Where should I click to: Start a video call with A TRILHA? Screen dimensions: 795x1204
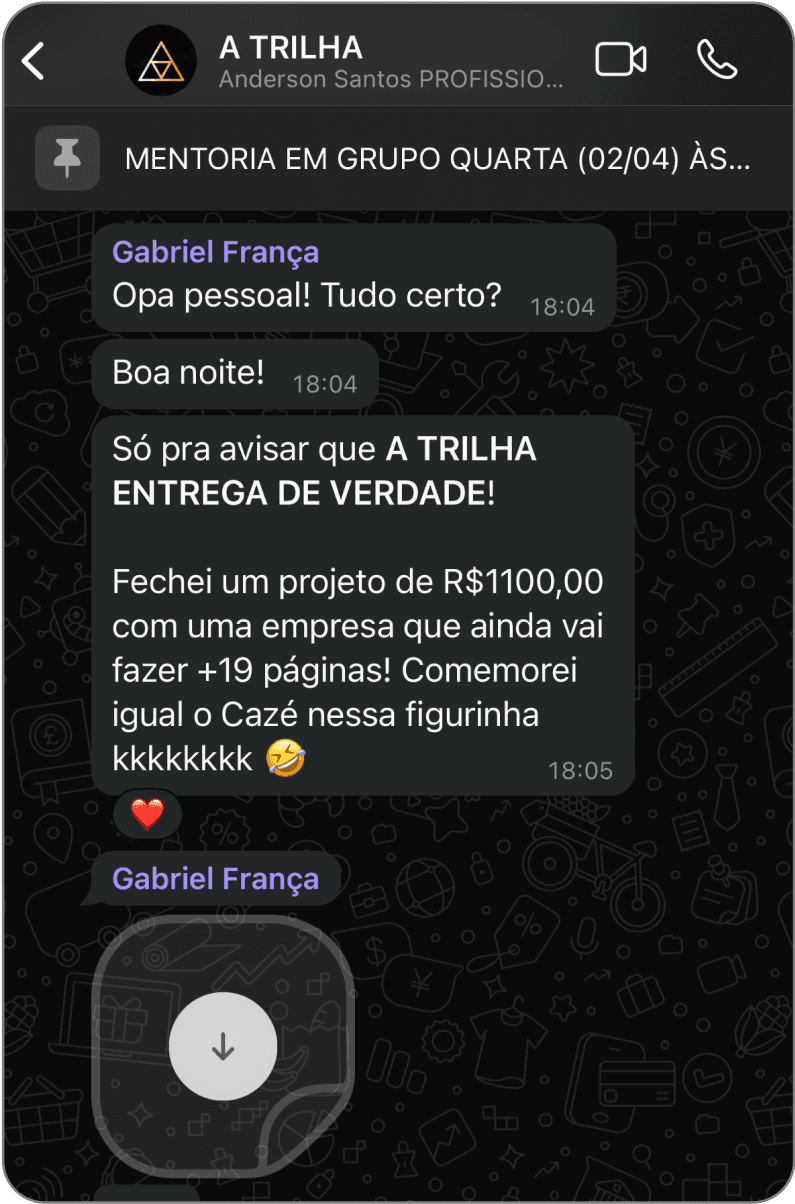(x=620, y=60)
